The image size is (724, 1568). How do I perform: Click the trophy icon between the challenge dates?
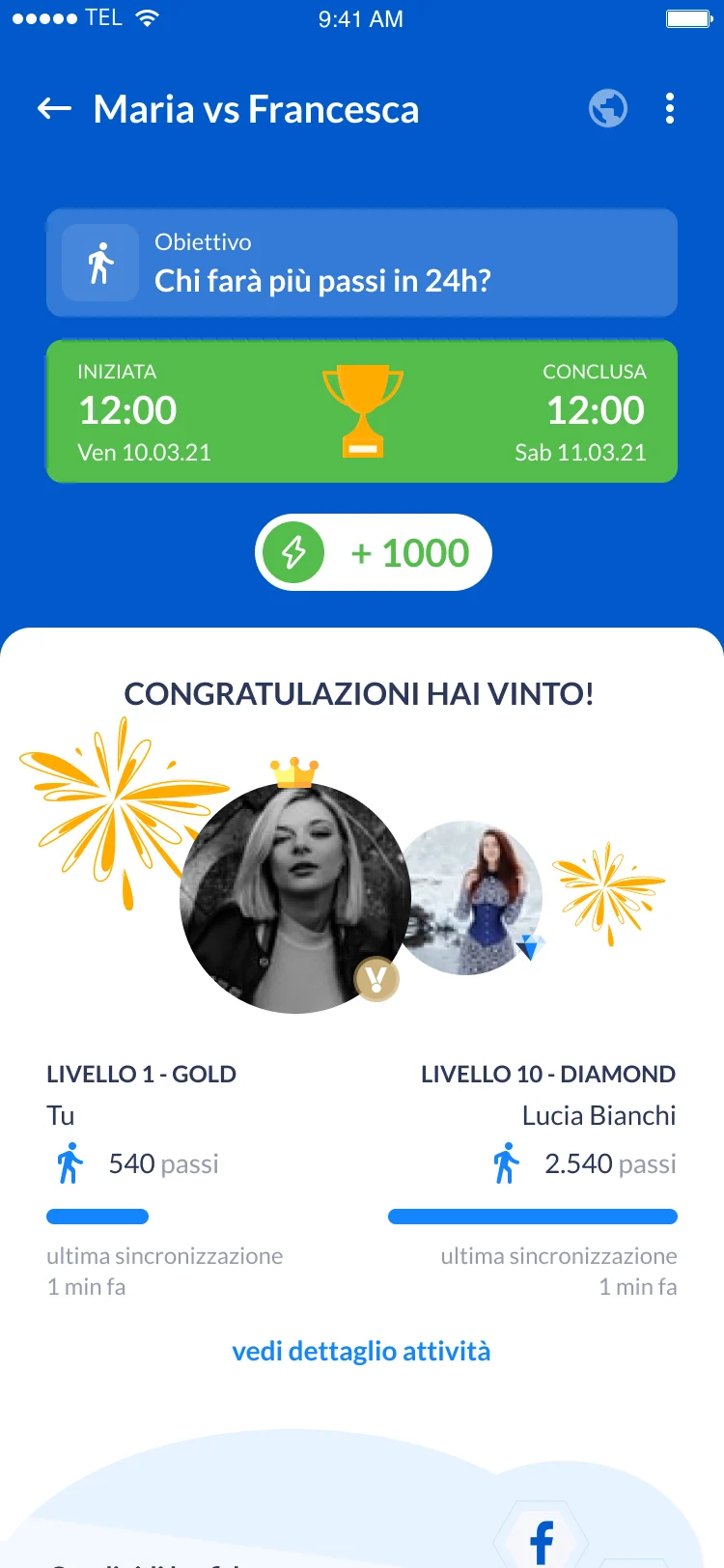(364, 409)
